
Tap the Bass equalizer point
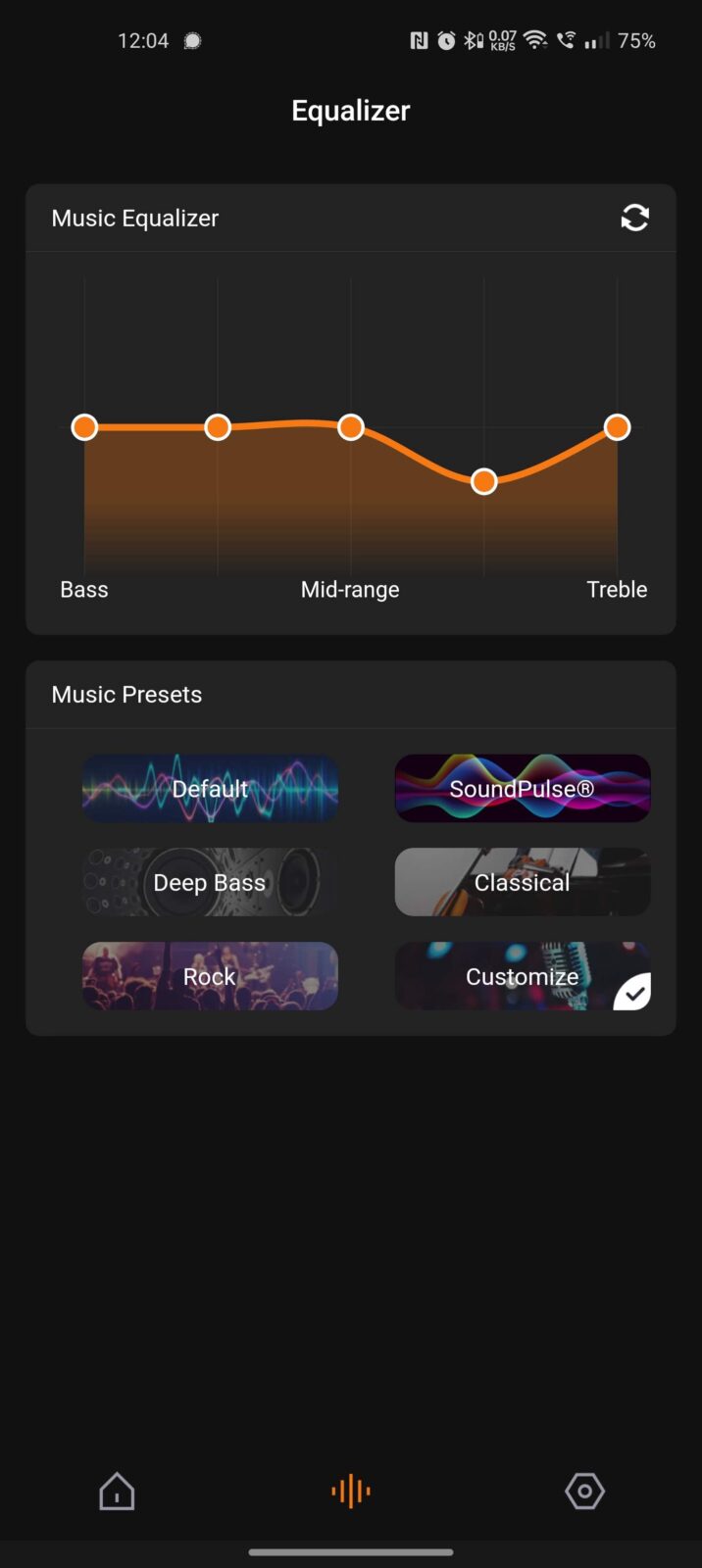(85, 427)
